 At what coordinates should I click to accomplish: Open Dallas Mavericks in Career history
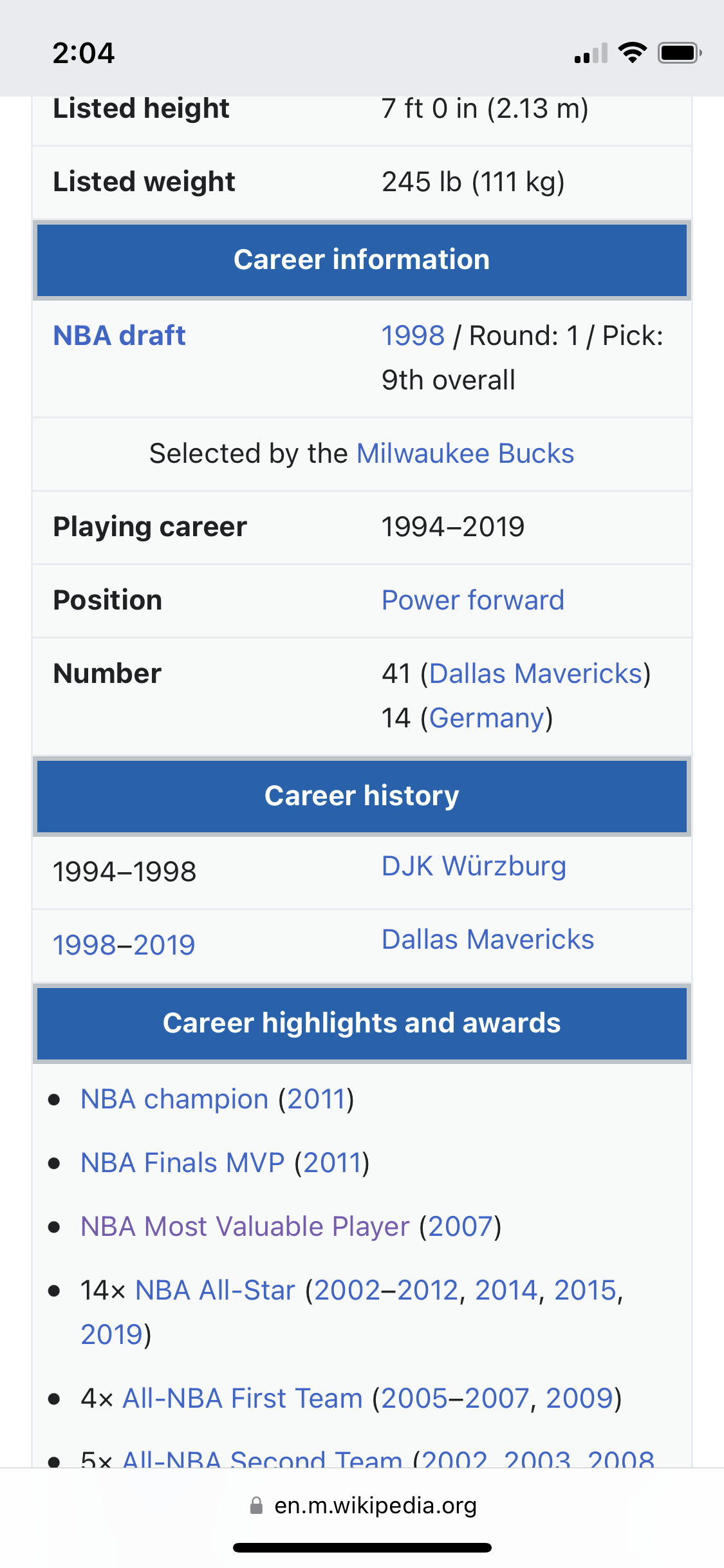tap(487, 939)
